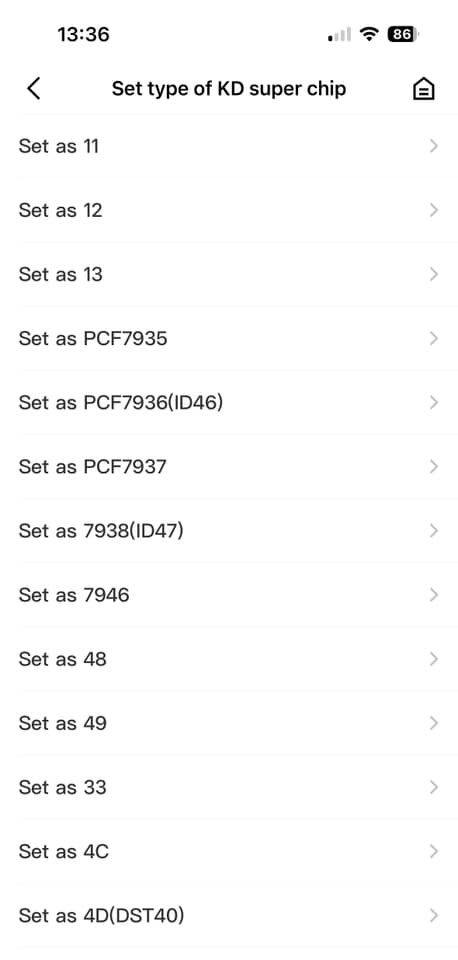The height and width of the screenshot is (960, 458).
Task: Open Set as 33
Action: click(x=229, y=787)
